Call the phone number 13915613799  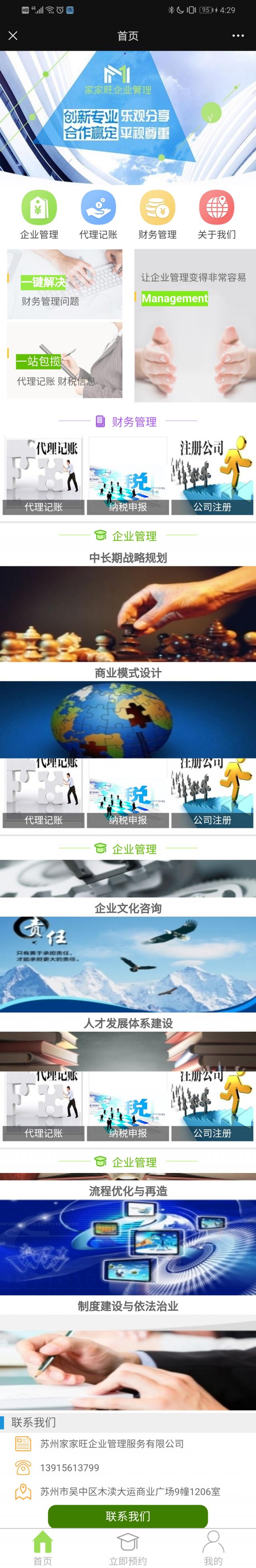coord(70,1468)
